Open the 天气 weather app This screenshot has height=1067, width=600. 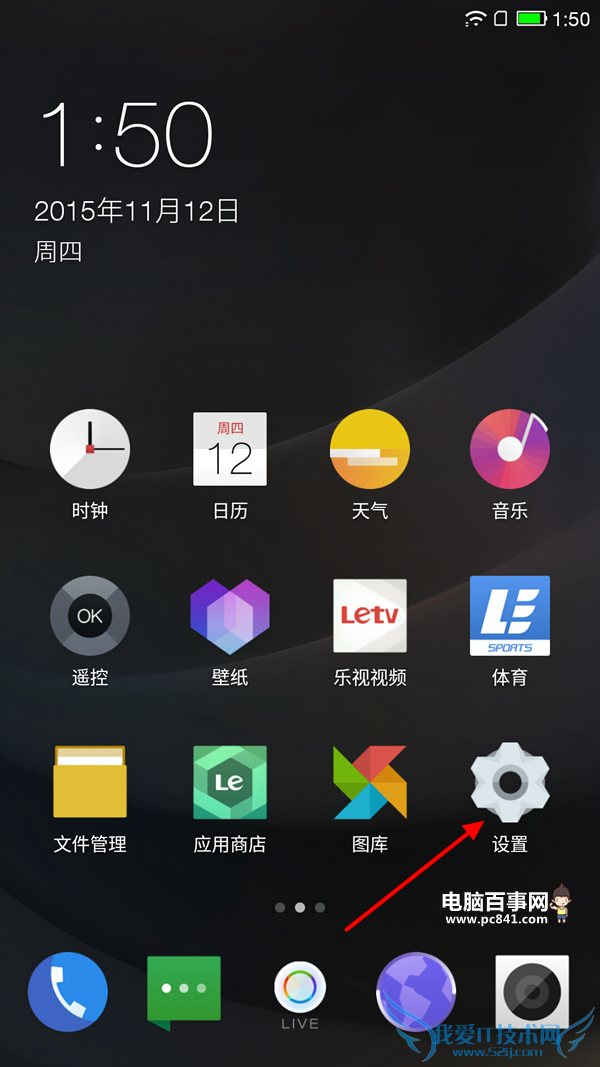[370, 449]
